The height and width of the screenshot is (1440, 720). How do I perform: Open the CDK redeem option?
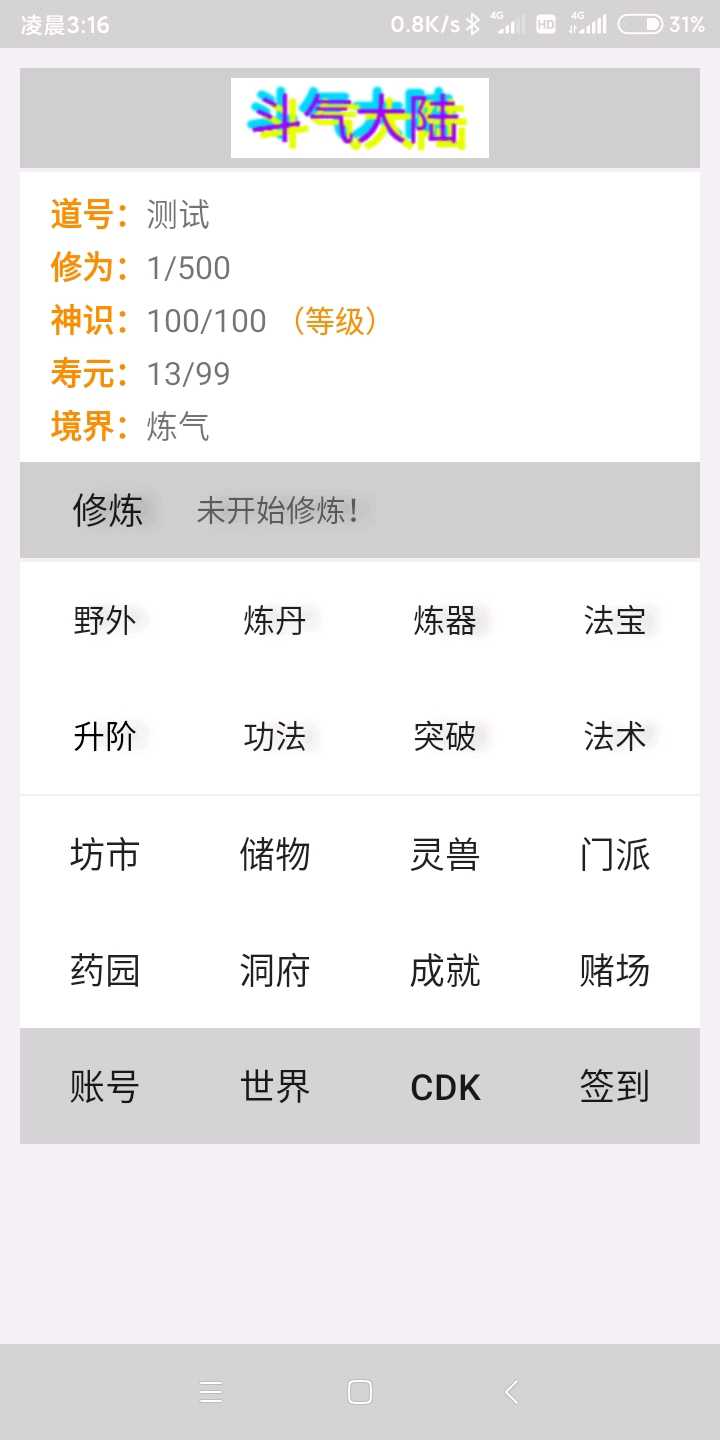(445, 1087)
